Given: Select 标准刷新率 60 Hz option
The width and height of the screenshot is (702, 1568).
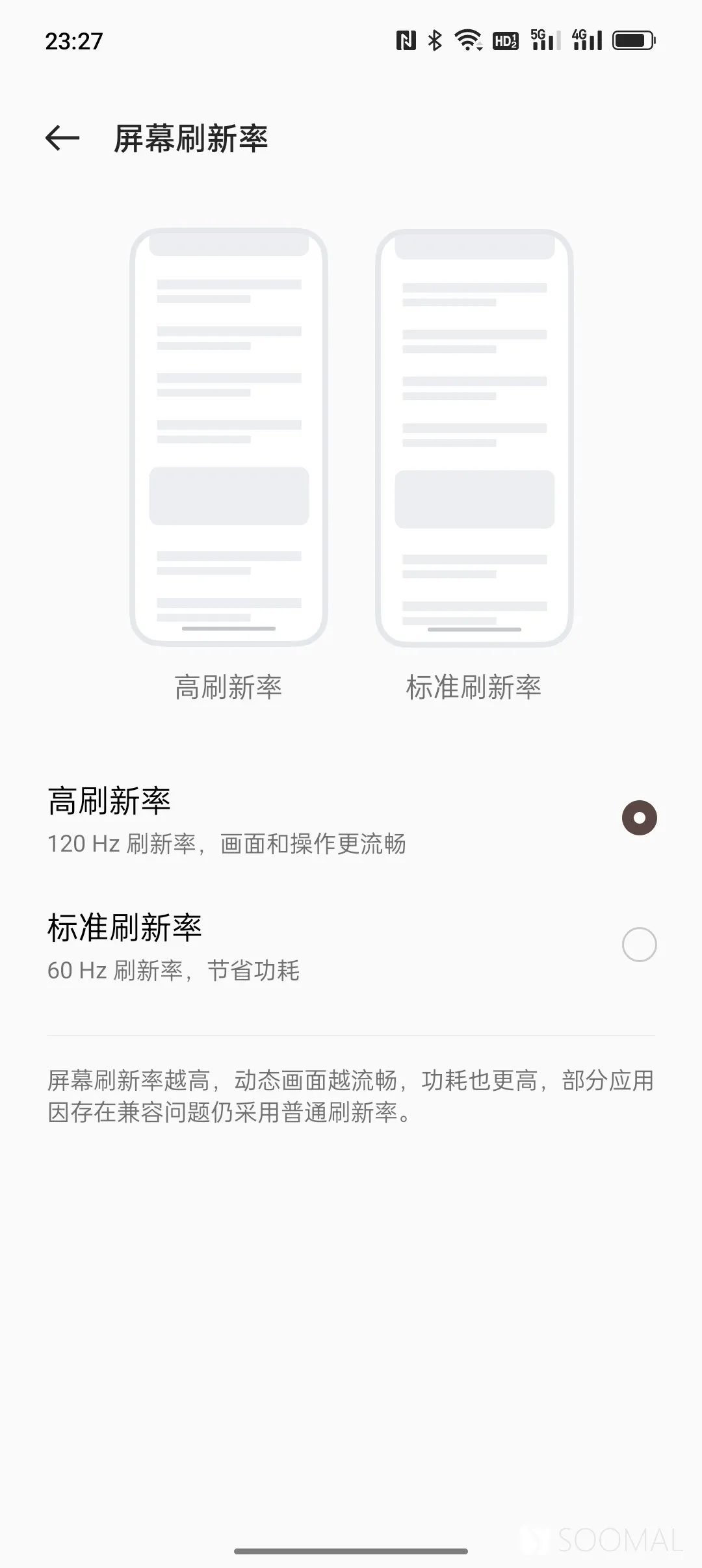Looking at the screenshot, I should tap(639, 945).
